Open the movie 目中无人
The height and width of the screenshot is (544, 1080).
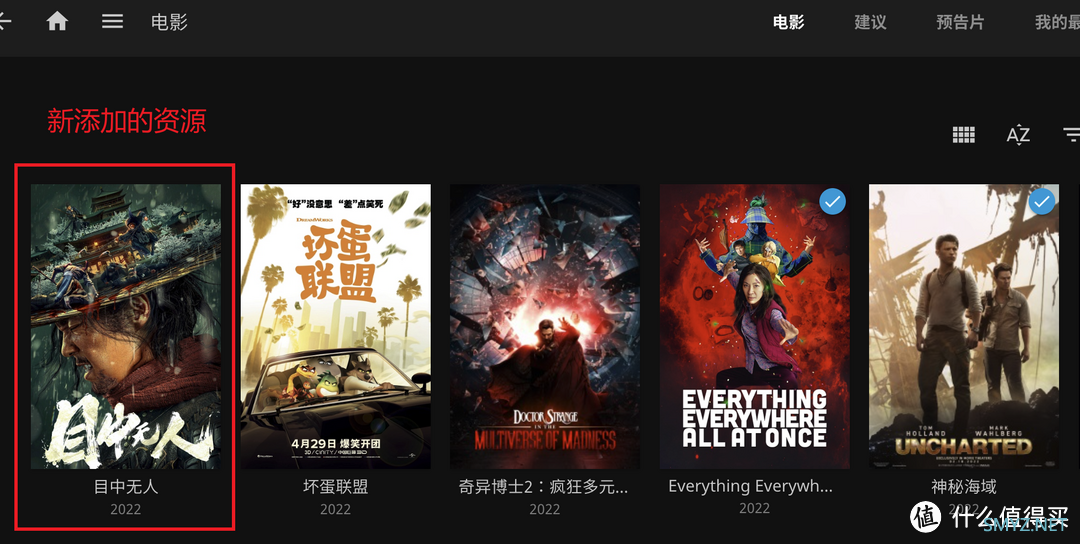click(125, 327)
